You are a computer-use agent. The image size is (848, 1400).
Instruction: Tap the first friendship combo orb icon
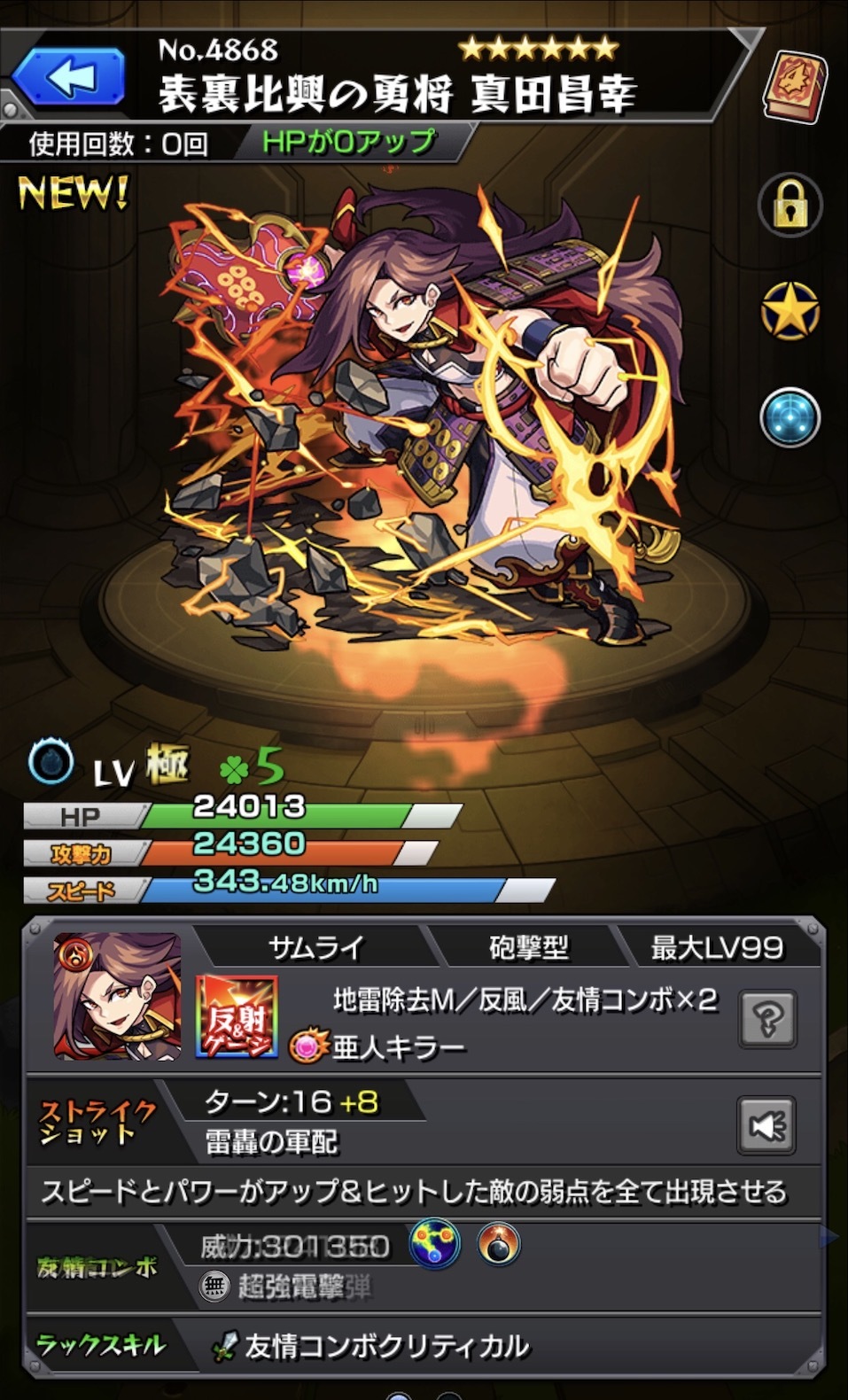coord(435,1243)
